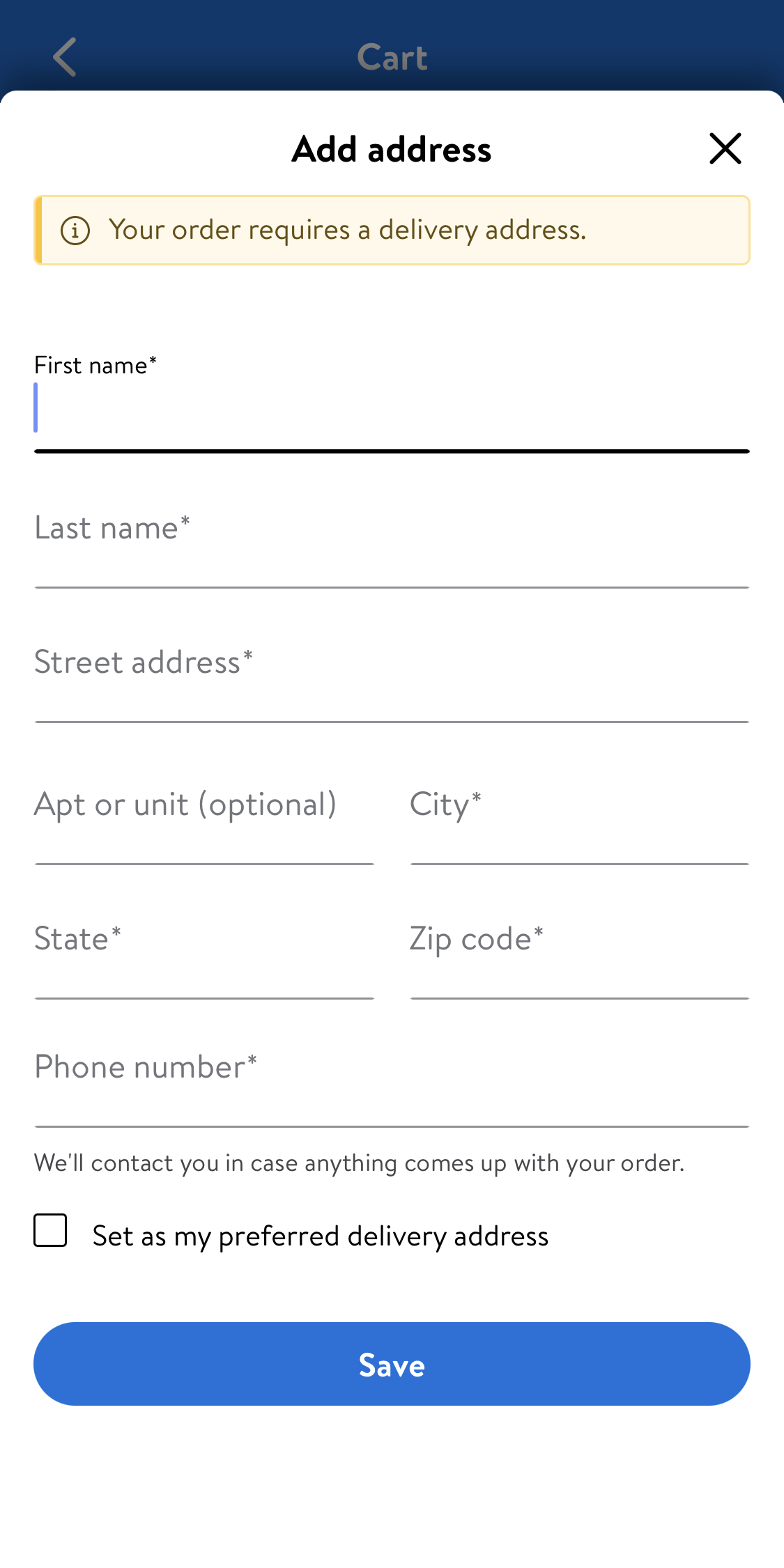Screen dimensions: 784x1568
Task: Click the contact disclaimer text under Phone number
Action: pyautogui.click(x=359, y=1163)
